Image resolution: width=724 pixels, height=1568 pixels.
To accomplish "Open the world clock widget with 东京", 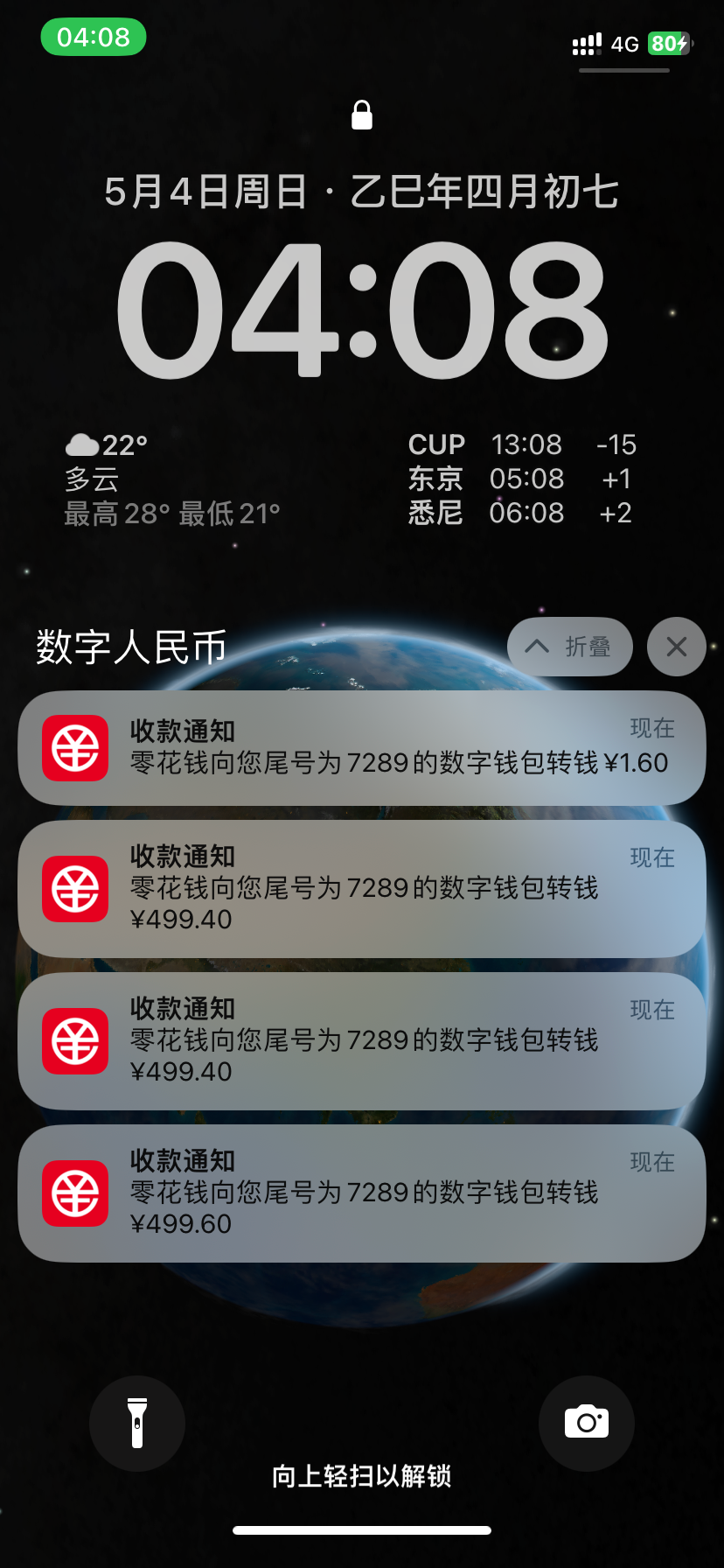I will coord(521,479).
